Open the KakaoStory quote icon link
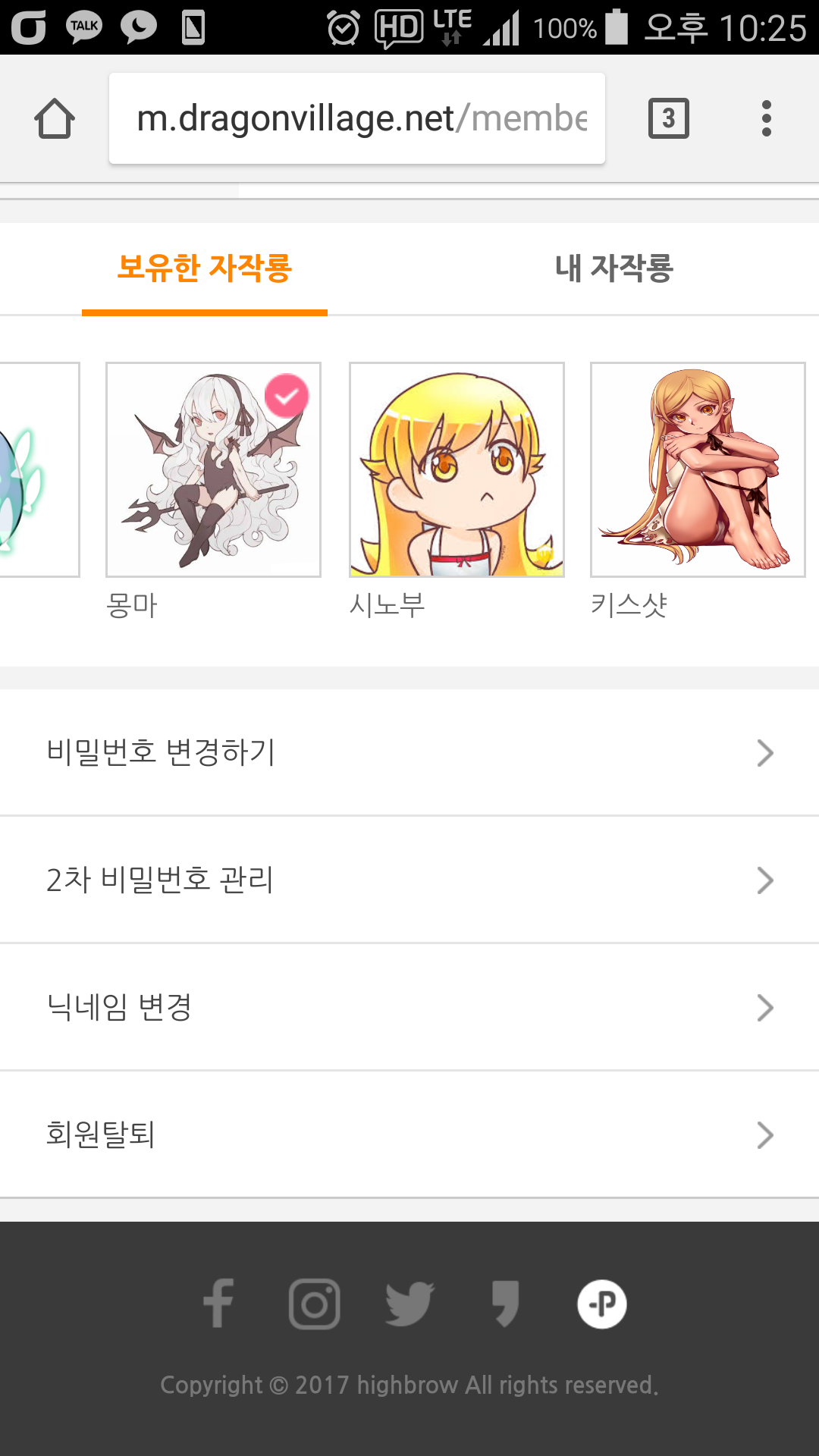Screen dimensions: 819x1456 tap(505, 1304)
